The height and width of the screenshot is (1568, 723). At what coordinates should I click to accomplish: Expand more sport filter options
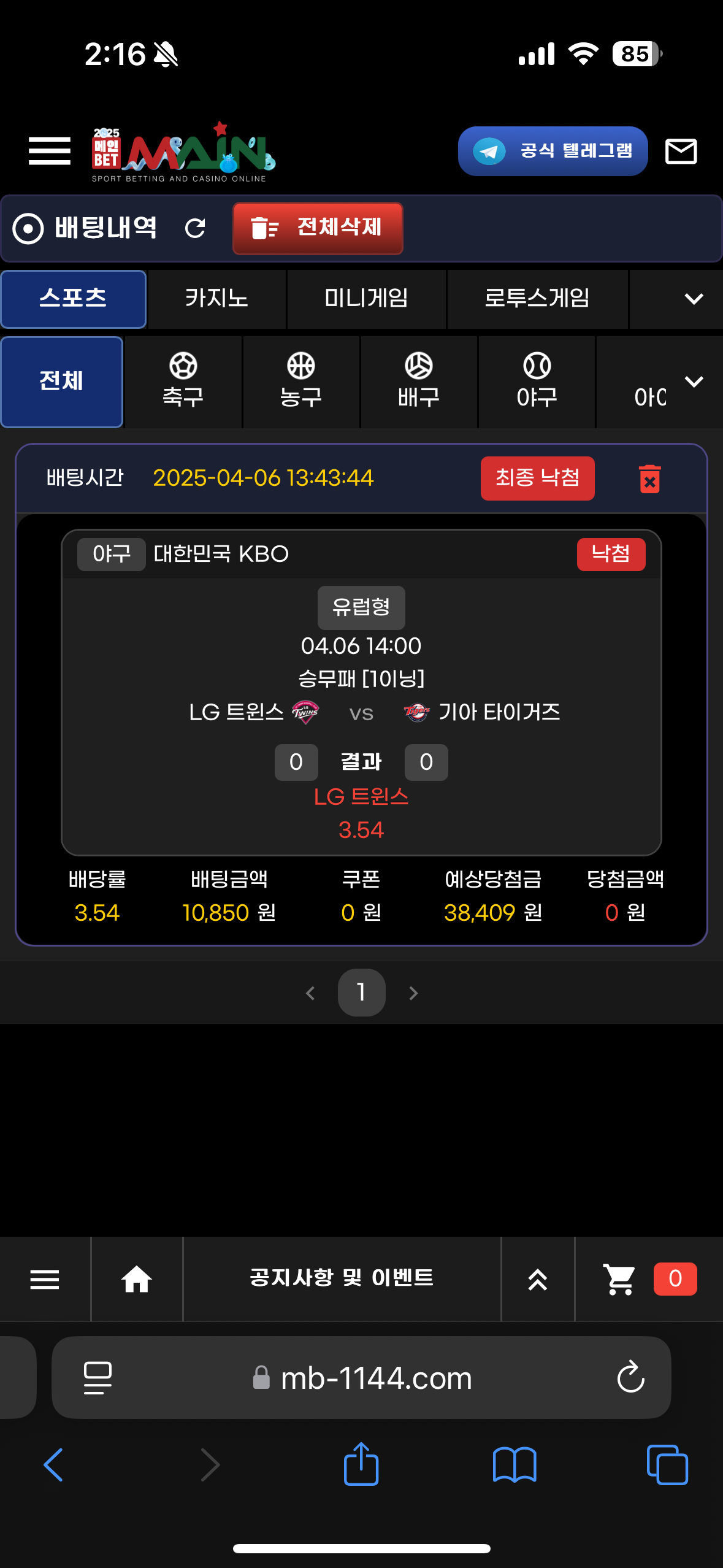[x=694, y=381]
